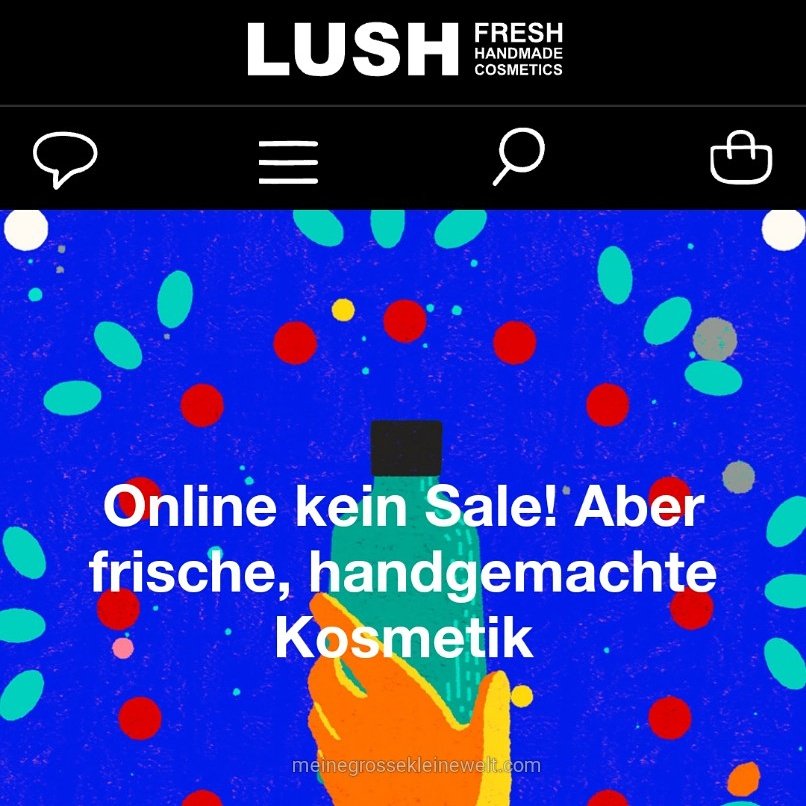Screen dimensions: 806x806
Task: Open the shopping basket
Action: tap(741, 159)
